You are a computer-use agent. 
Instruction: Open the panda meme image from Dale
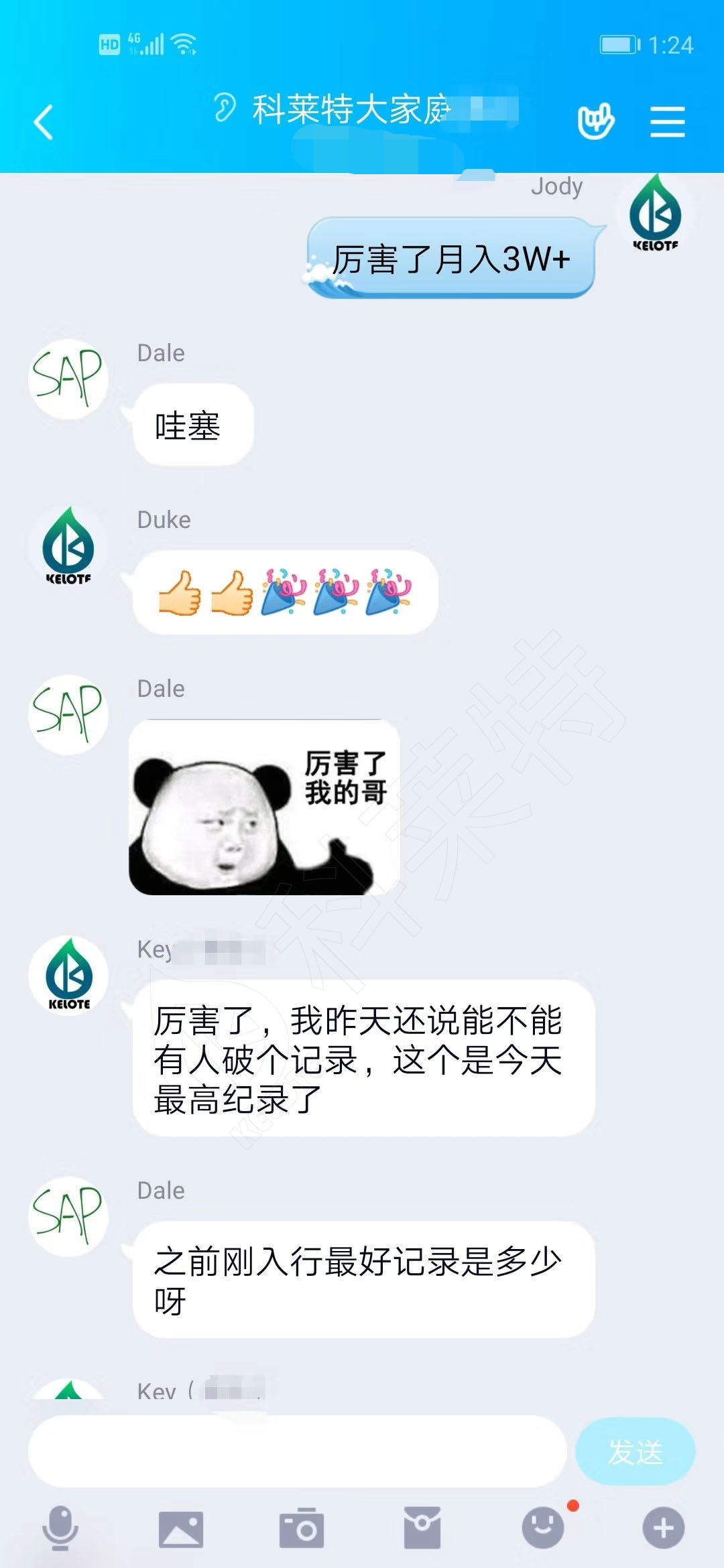point(264,807)
